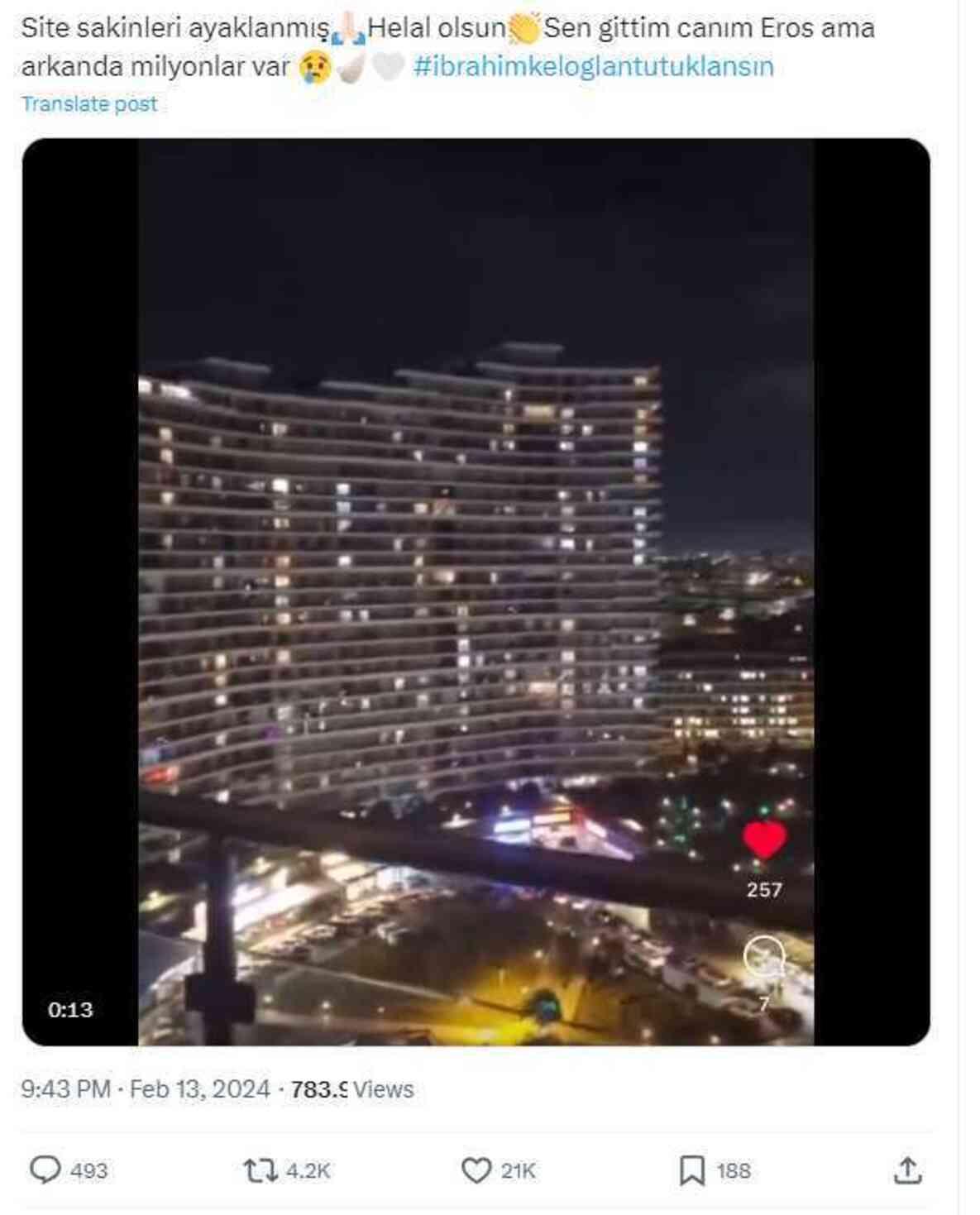The height and width of the screenshot is (1215, 980).
Task: Like this post with the heart
Action: coord(476,1170)
